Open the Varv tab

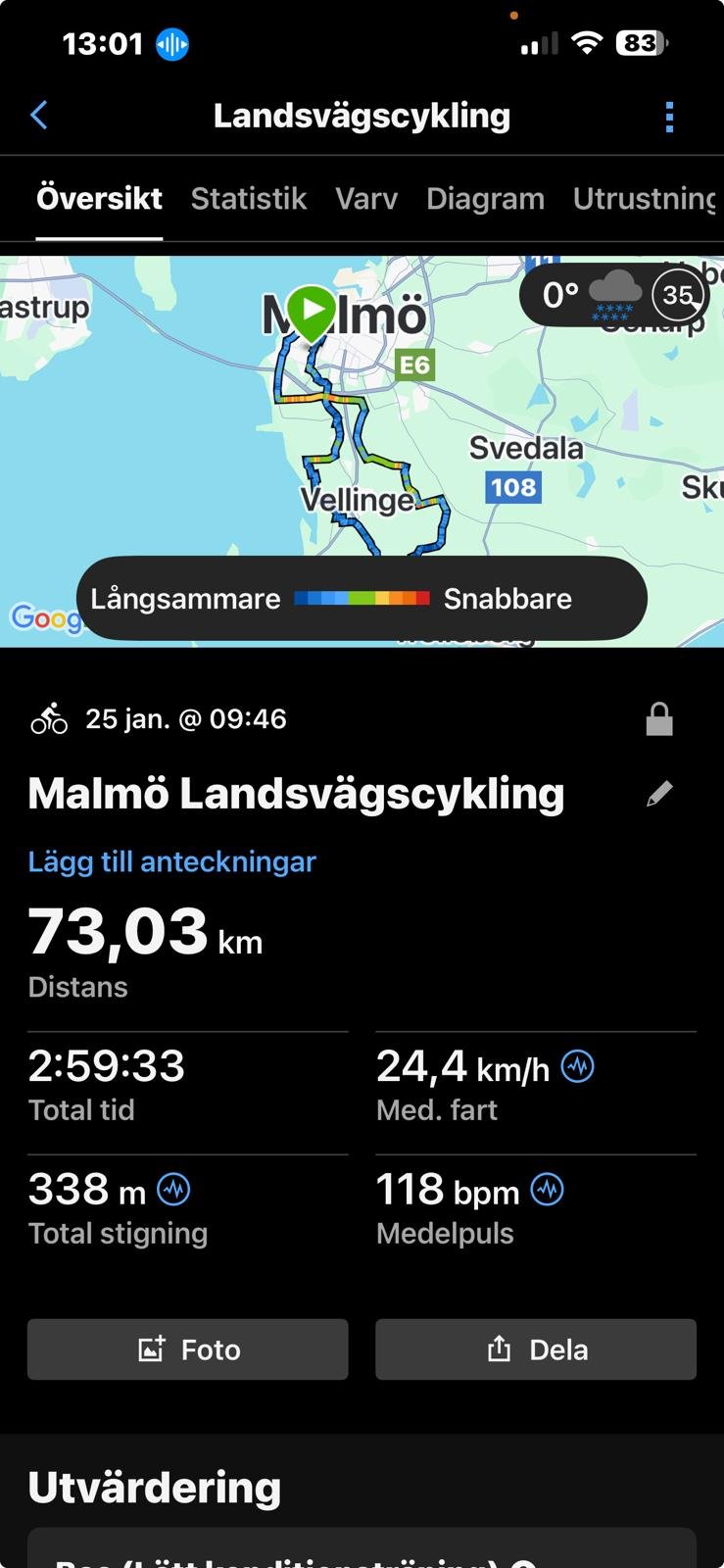366,199
